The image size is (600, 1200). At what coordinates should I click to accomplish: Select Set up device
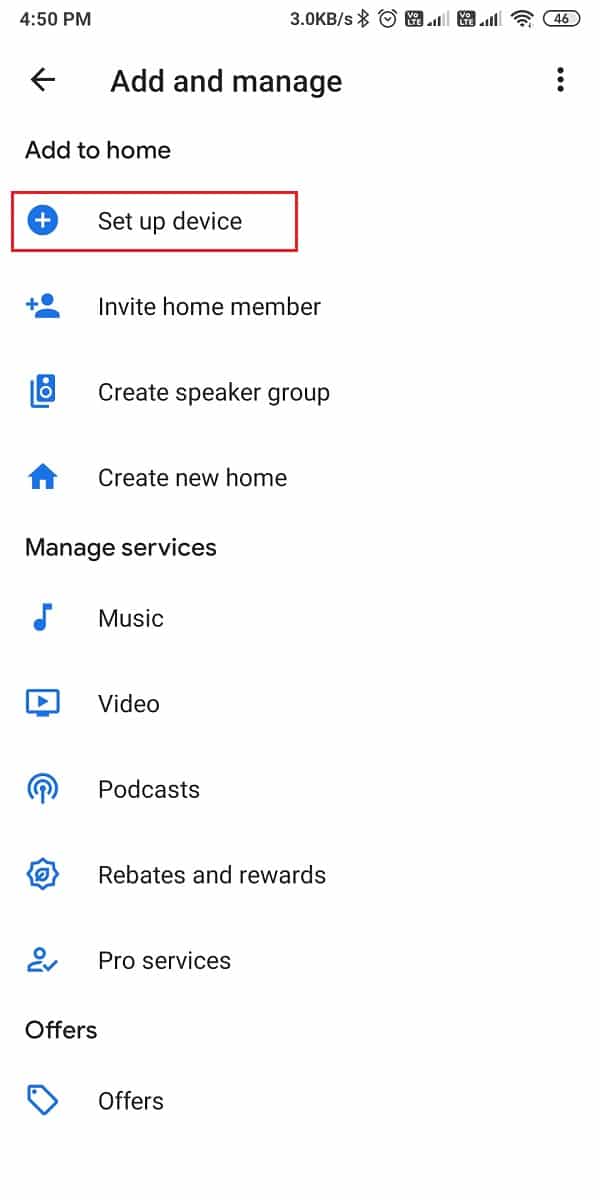coord(169,221)
